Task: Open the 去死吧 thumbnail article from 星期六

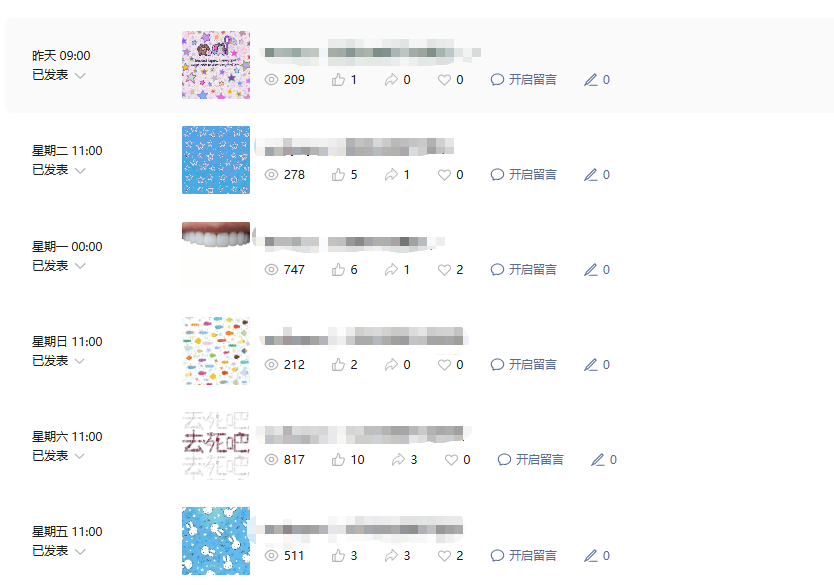Action: tap(216, 445)
